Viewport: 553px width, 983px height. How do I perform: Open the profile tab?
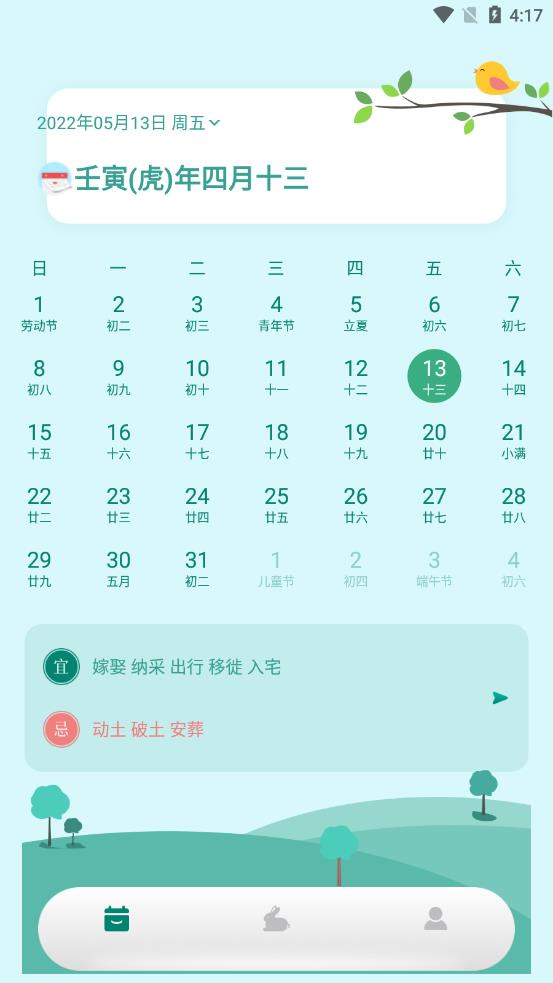[435, 918]
